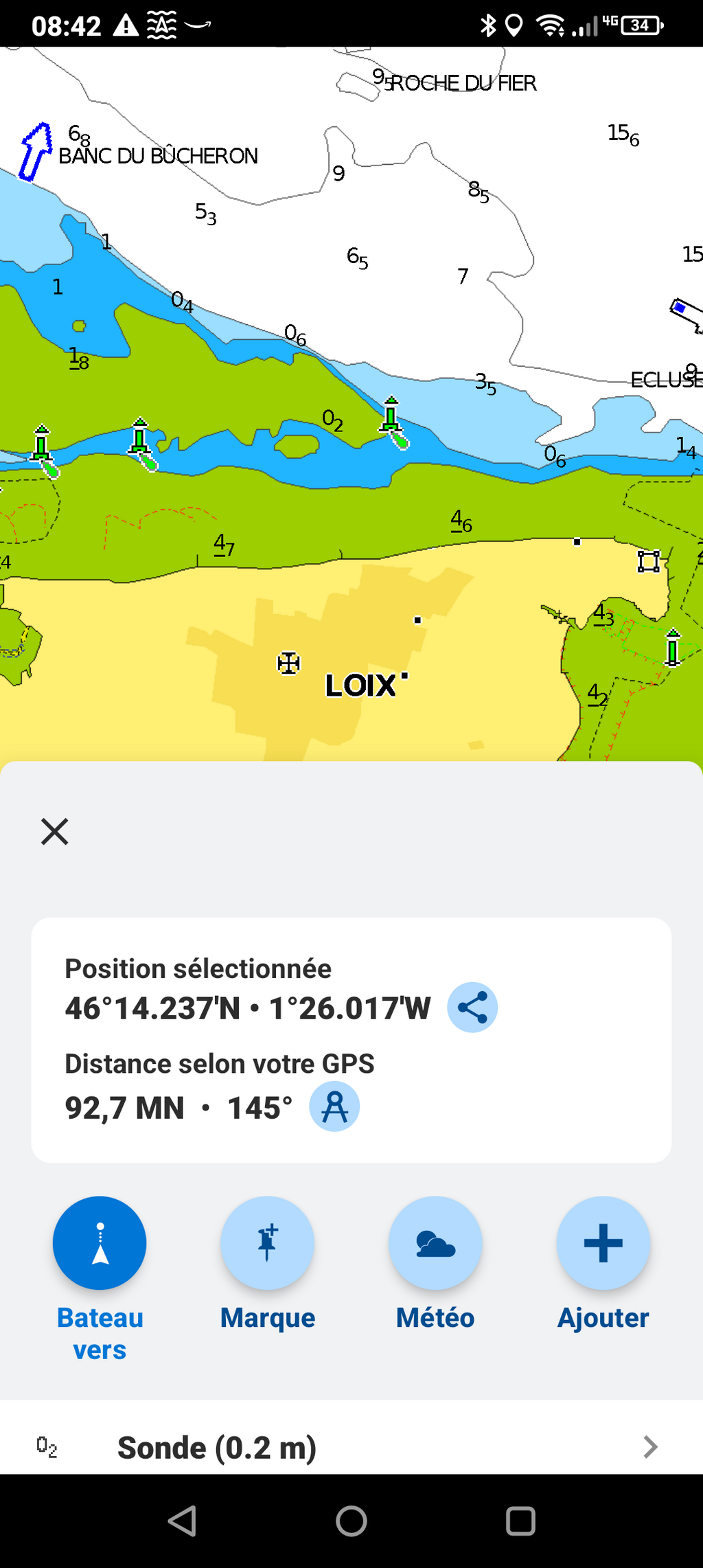Close the selected position panel
703x1568 pixels.
pyautogui.click(x=55, y=832)
